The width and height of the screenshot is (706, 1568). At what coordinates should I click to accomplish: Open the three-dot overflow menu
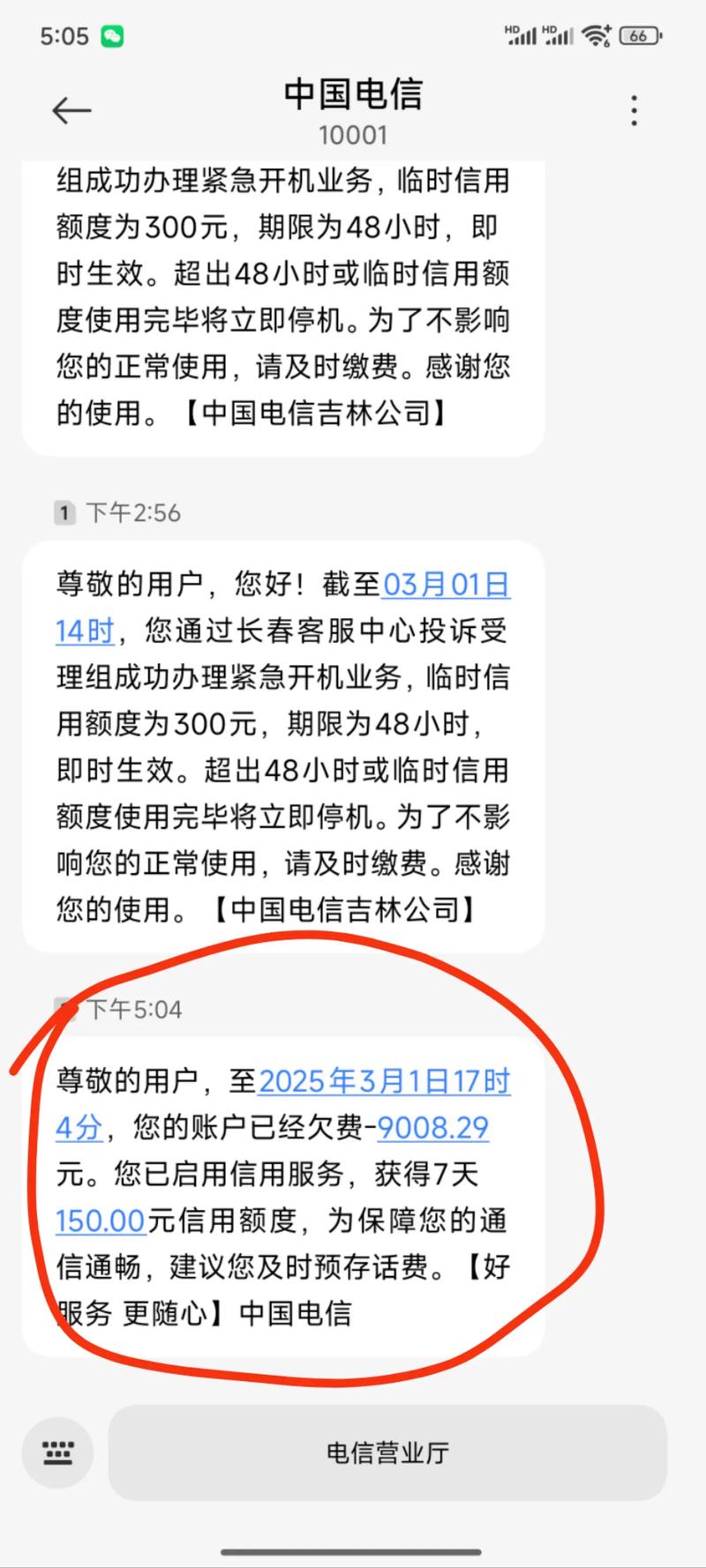634,111
